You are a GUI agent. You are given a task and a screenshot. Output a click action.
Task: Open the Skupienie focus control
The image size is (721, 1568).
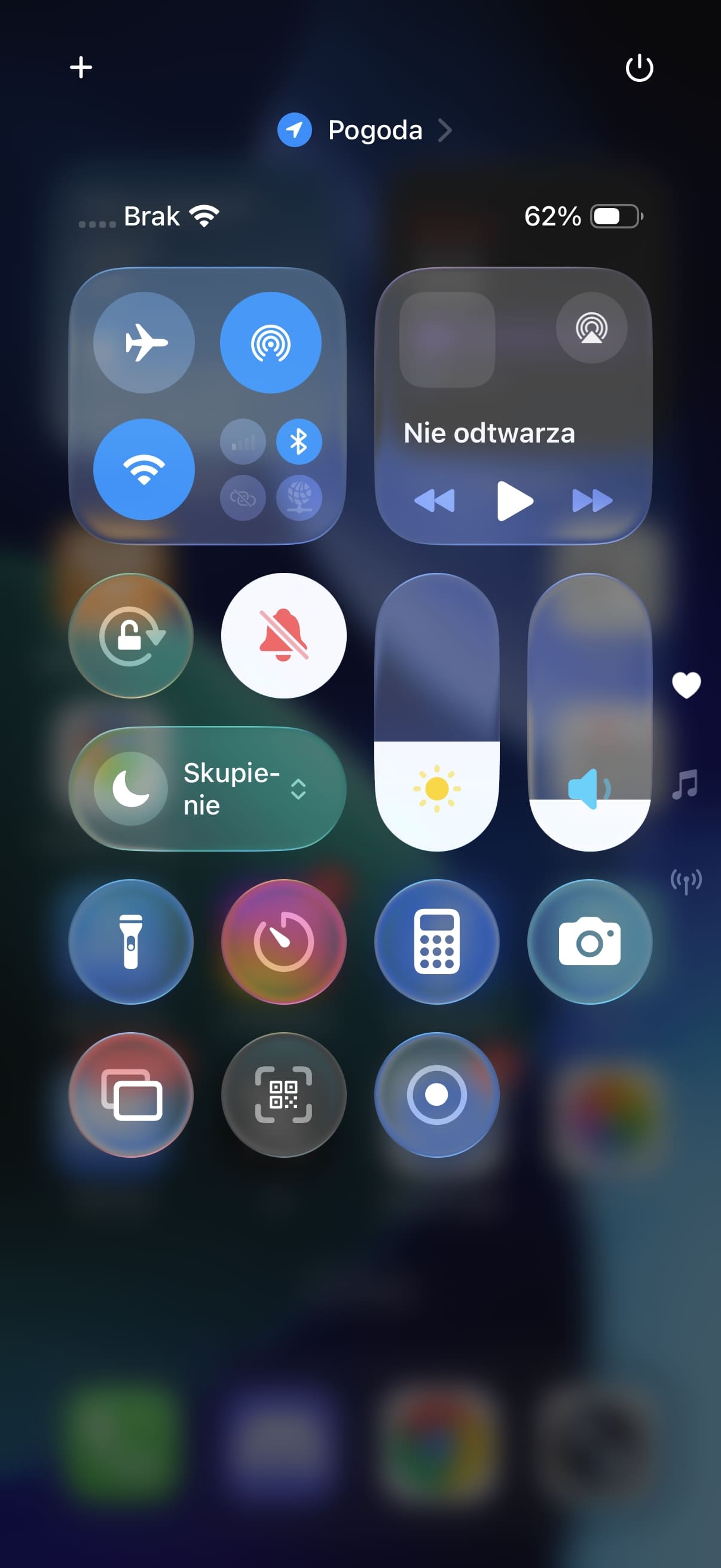coord(207,789)
